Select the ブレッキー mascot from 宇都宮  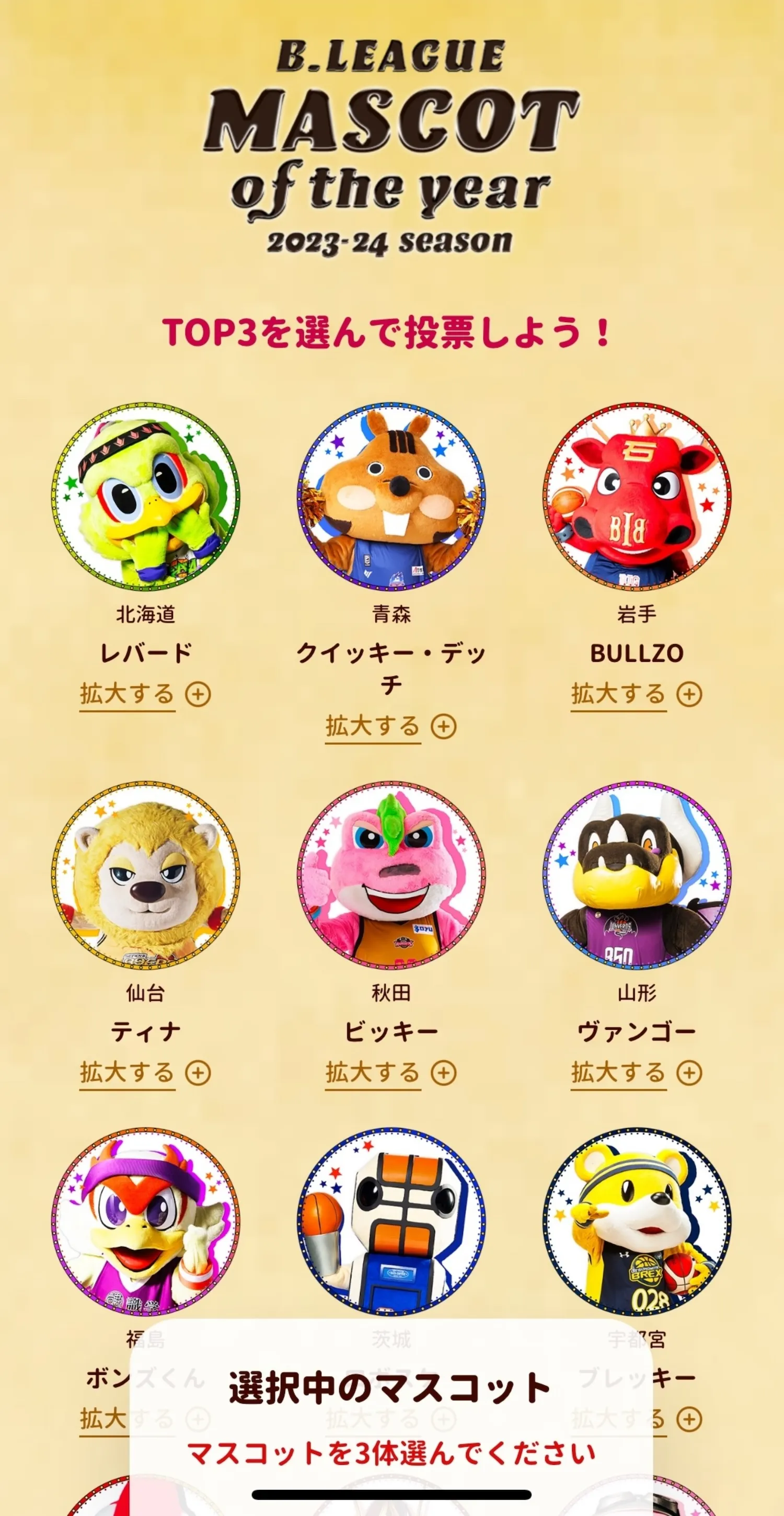pos(636,1221)
